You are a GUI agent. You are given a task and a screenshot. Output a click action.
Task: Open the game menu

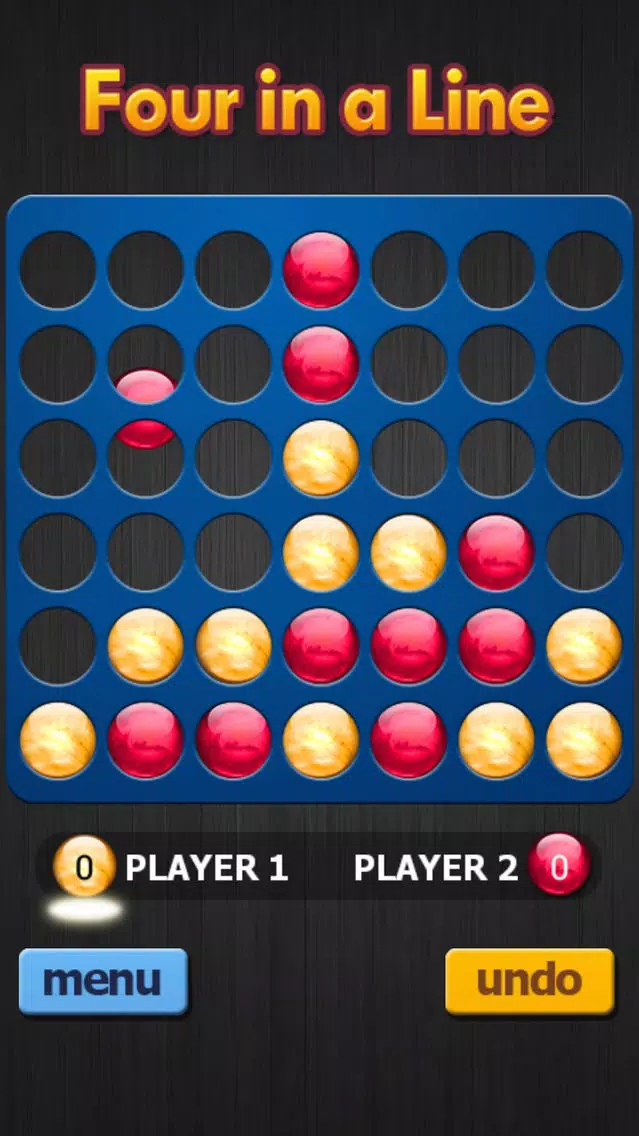coord(103,981)
